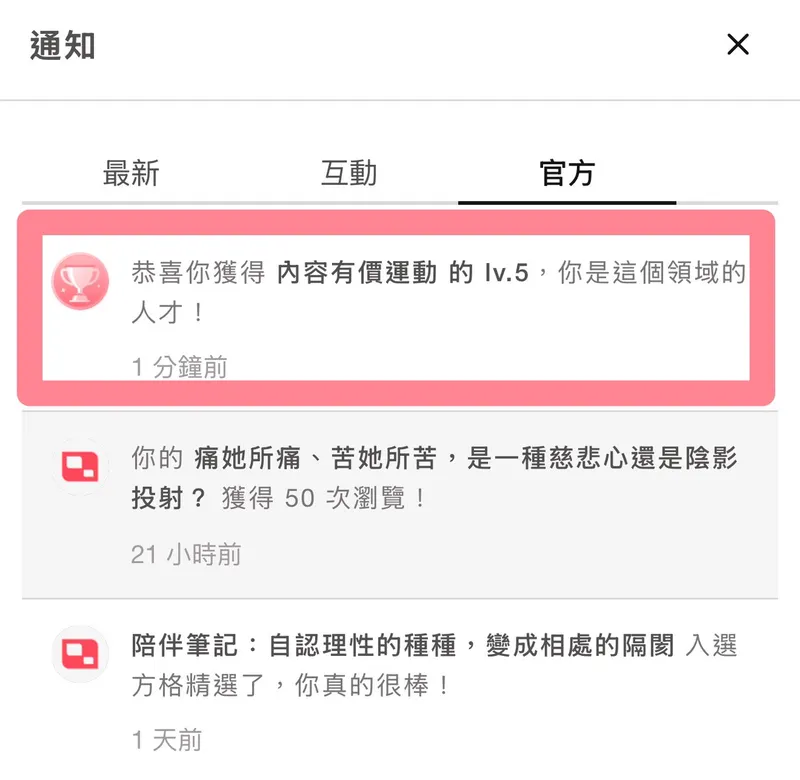
Task: Close the 通知 panel
Action: [x=738, y=45]
